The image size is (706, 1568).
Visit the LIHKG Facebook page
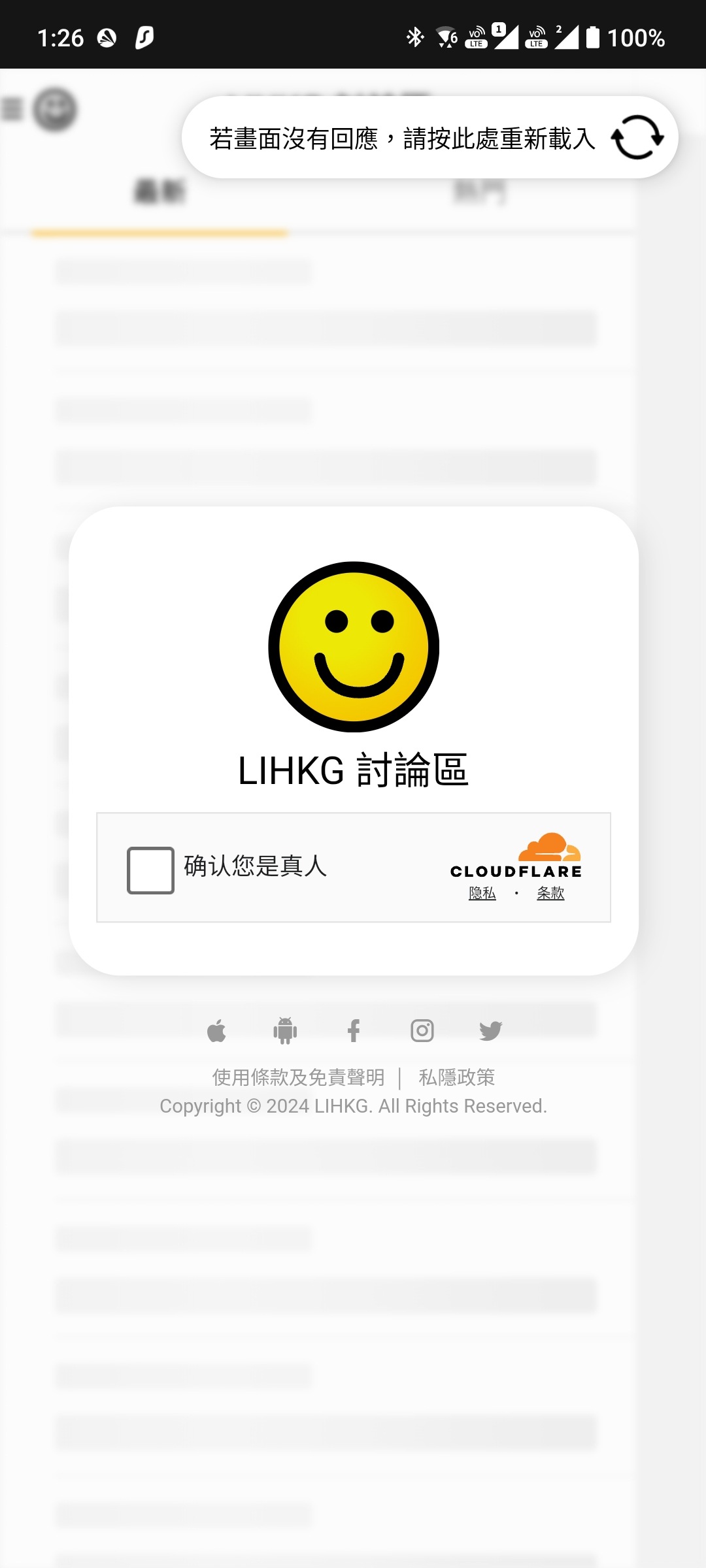click(x=354, y=1031)
